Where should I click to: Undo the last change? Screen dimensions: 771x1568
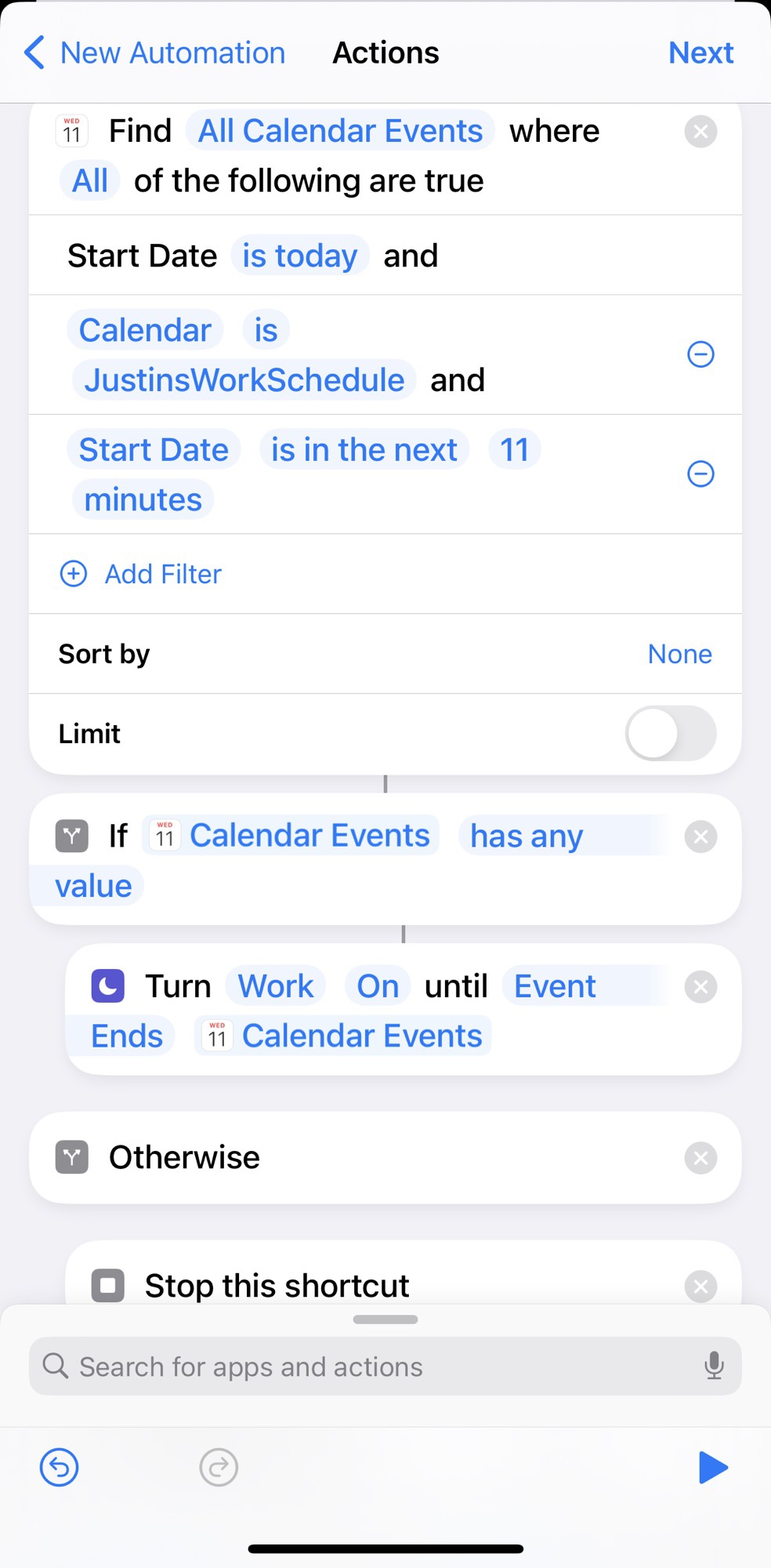60,1467
